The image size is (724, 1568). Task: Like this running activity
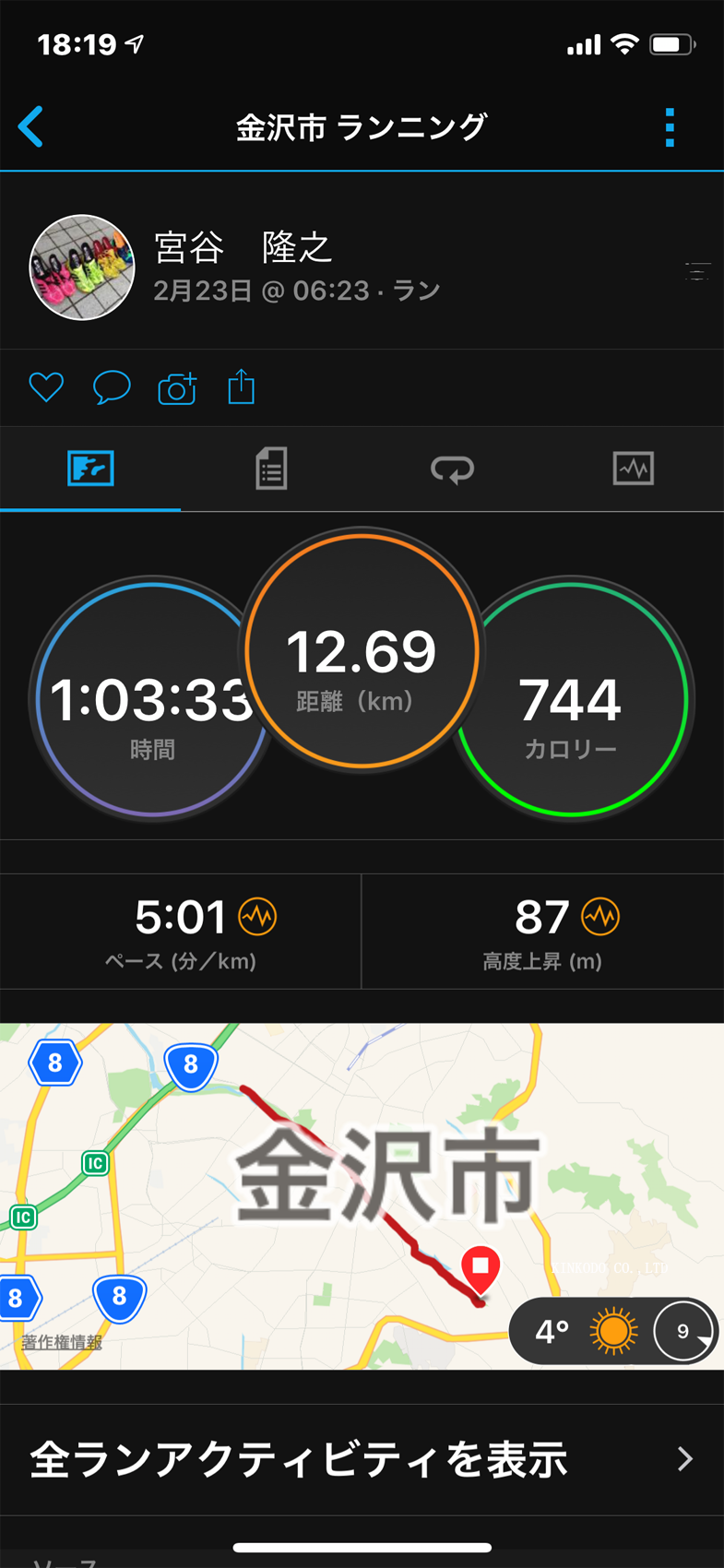click(46, 386)
